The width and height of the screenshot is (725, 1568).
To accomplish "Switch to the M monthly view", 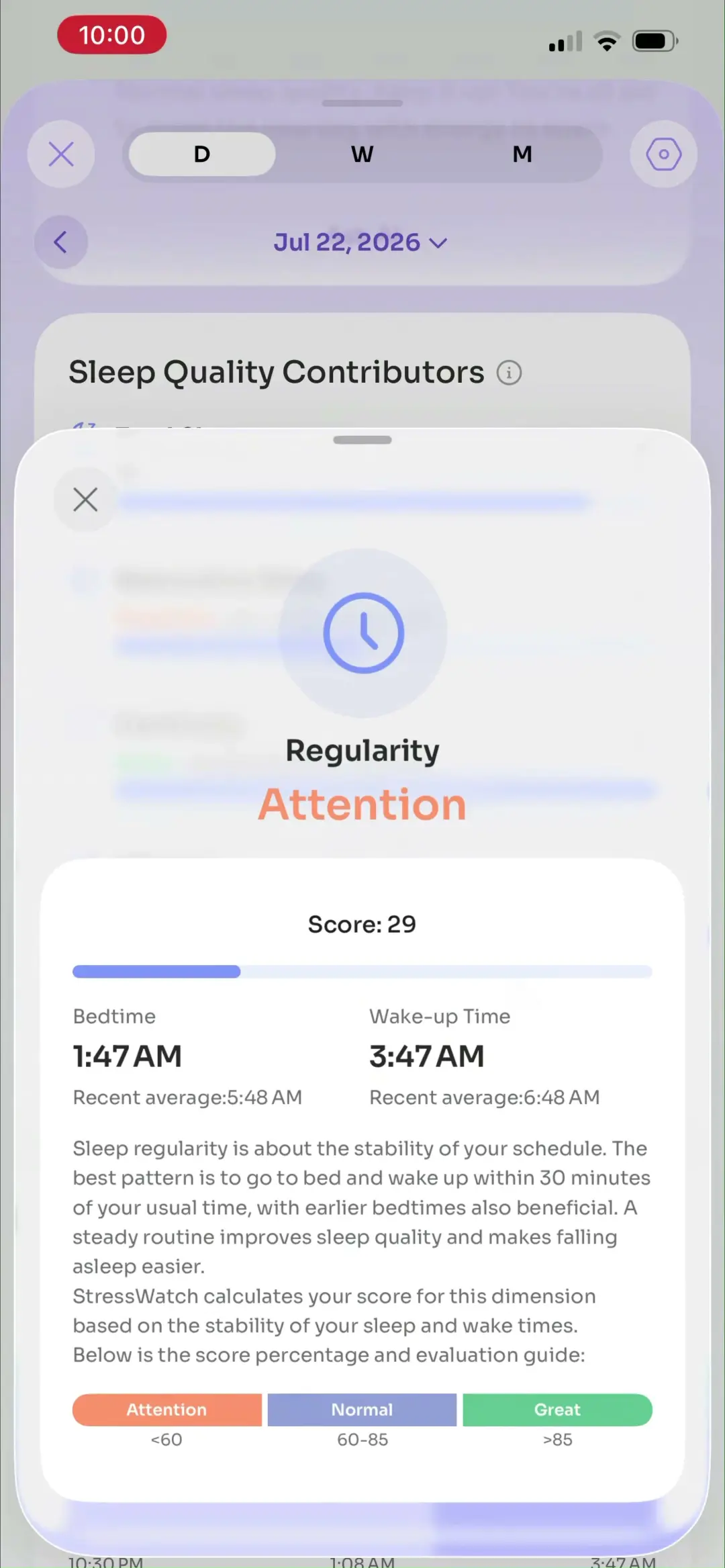I will point(522,154).
